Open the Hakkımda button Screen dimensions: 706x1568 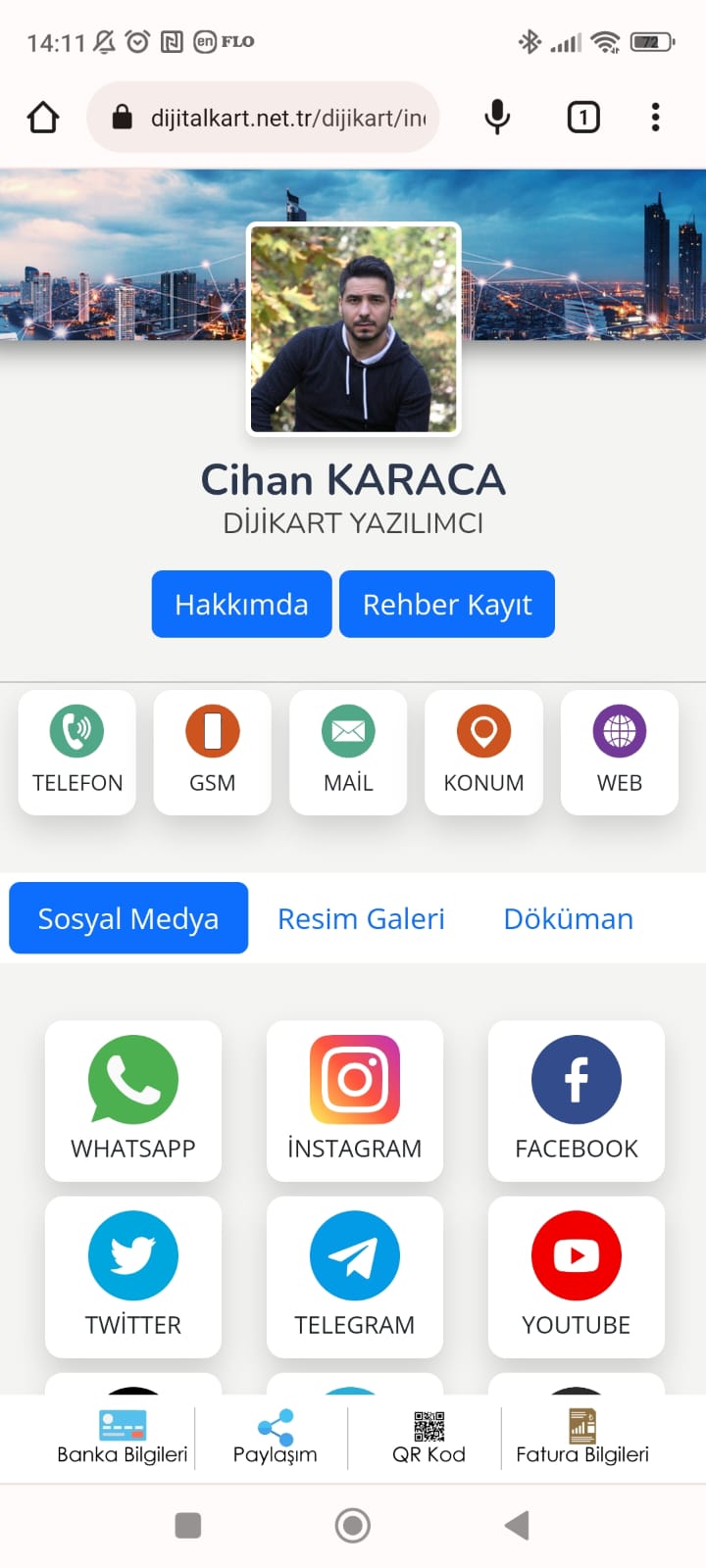(241, 605)
